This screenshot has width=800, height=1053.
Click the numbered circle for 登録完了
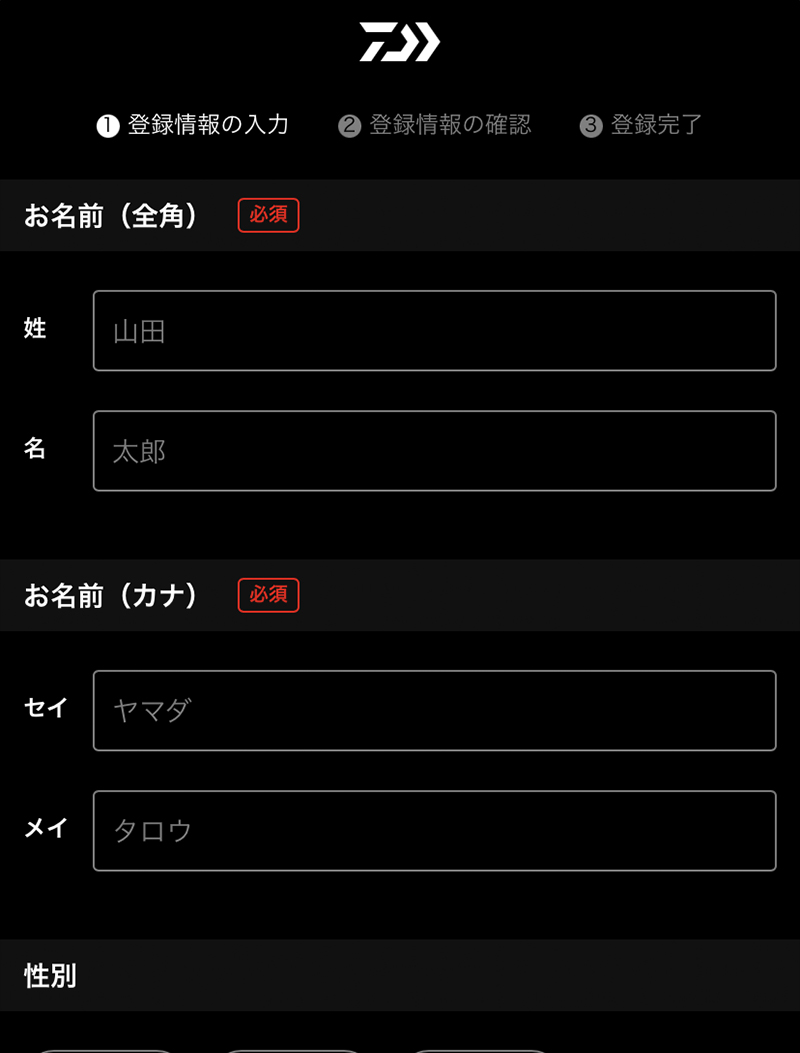[x=592, y=125]
